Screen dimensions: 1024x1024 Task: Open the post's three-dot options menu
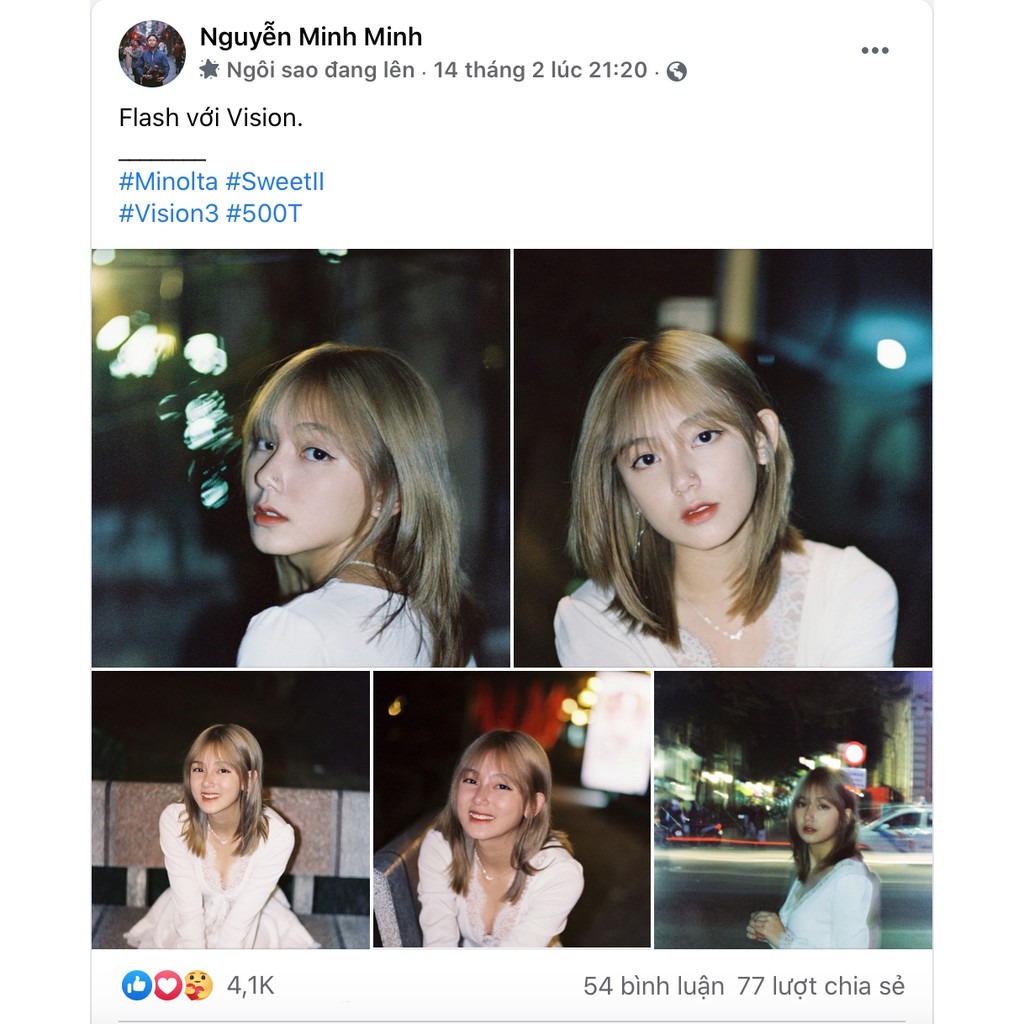click(874, 51)
